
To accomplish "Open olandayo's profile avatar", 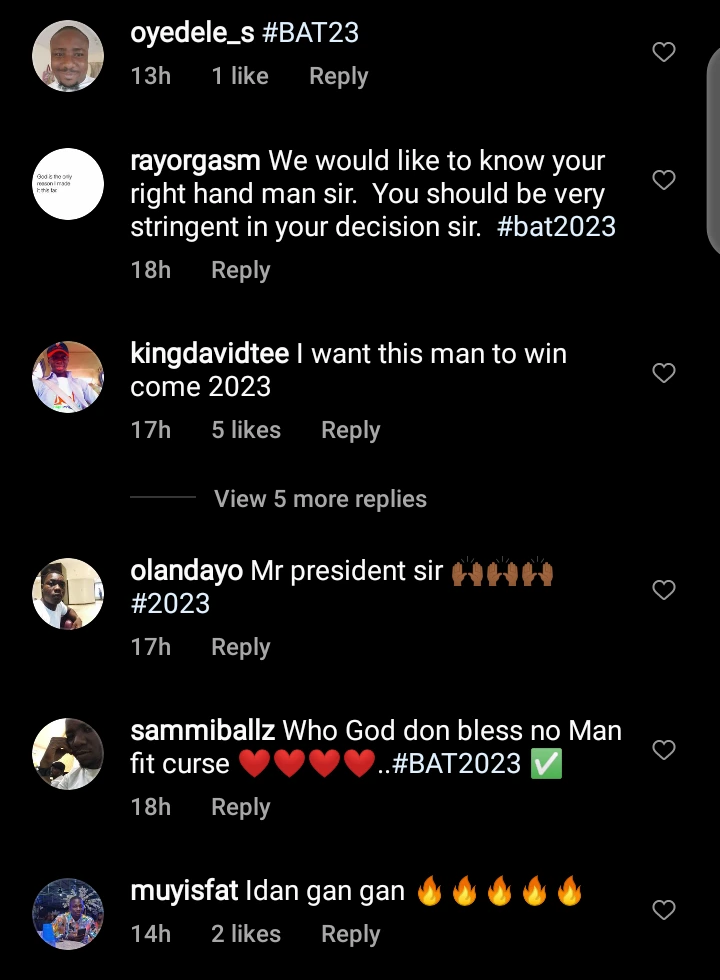I will [68, 594].
